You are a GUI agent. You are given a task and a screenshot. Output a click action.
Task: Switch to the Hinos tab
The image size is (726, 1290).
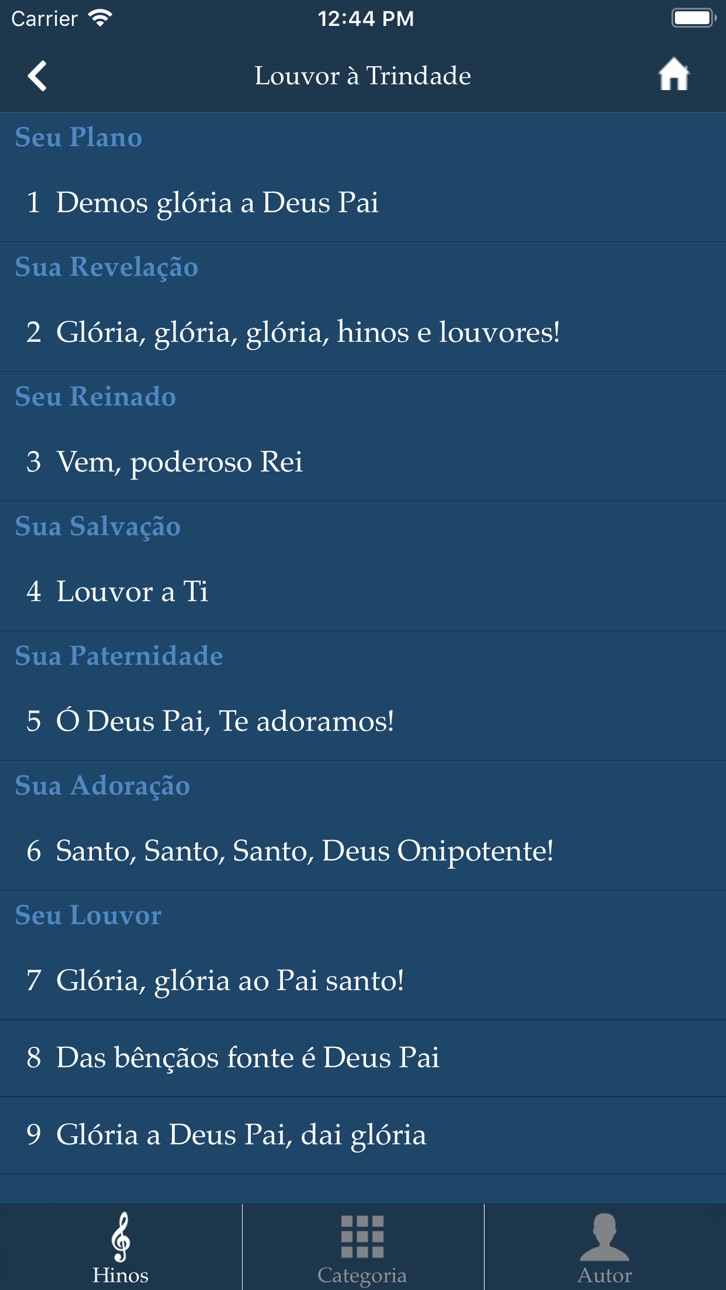[120, 1247]
